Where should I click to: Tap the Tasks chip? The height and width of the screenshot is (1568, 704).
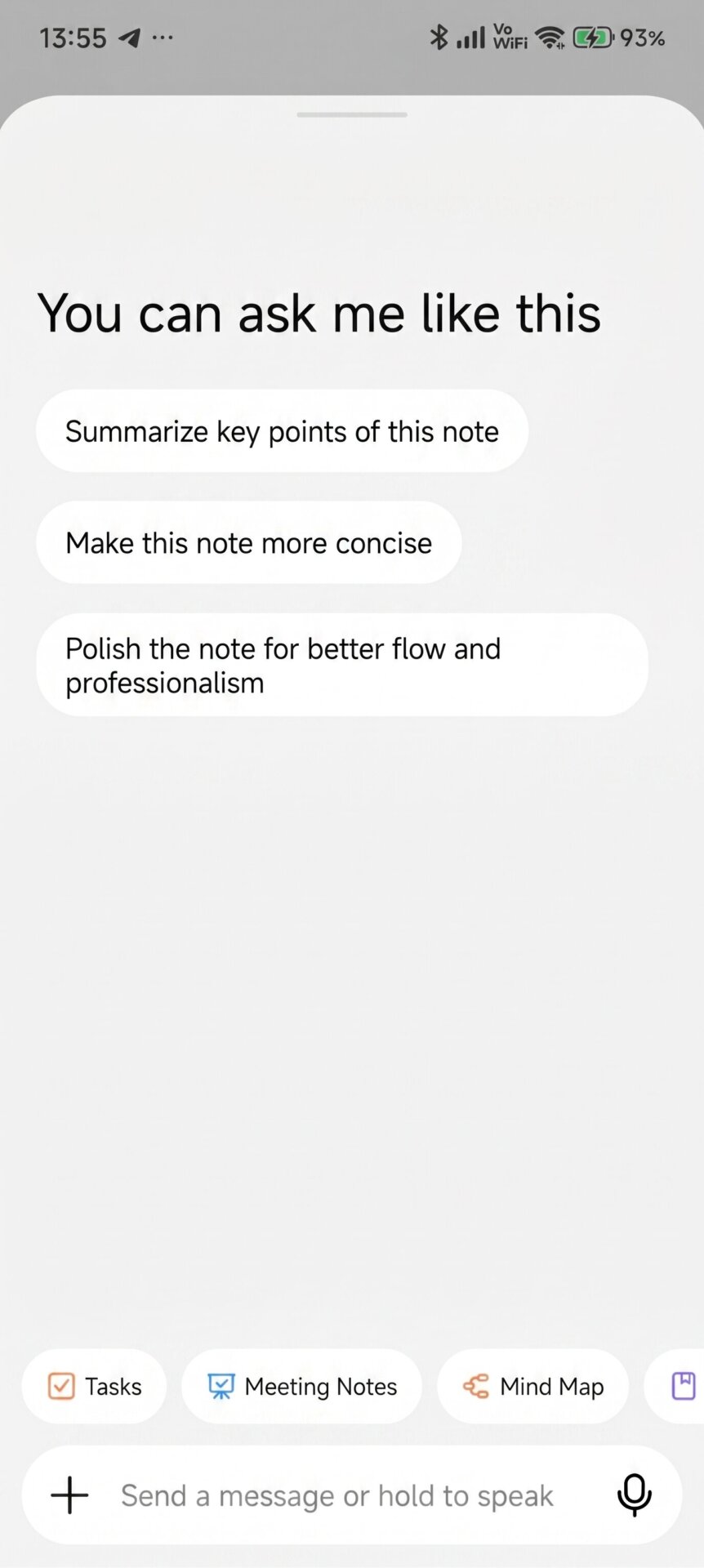point(95,1387)
